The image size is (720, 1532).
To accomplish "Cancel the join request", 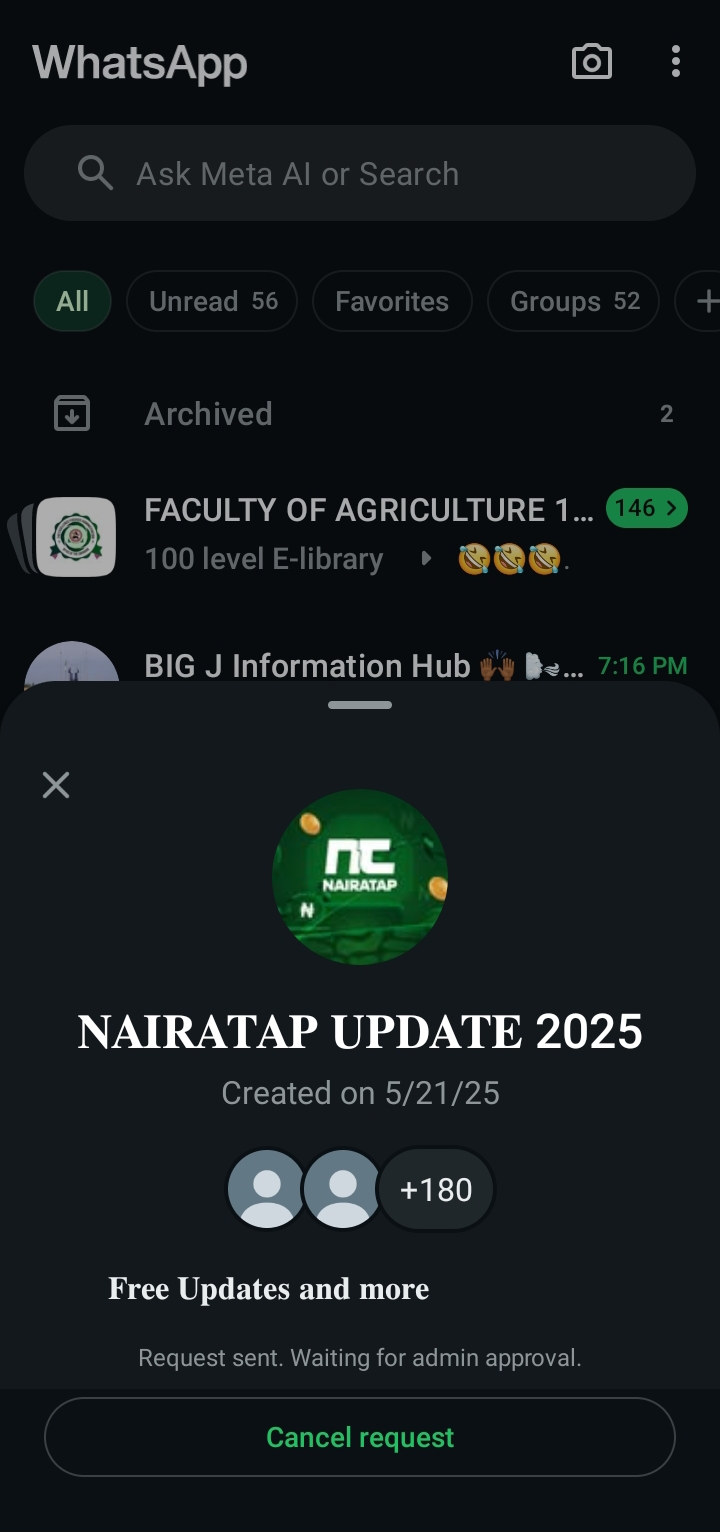I will pos(360,1437).
